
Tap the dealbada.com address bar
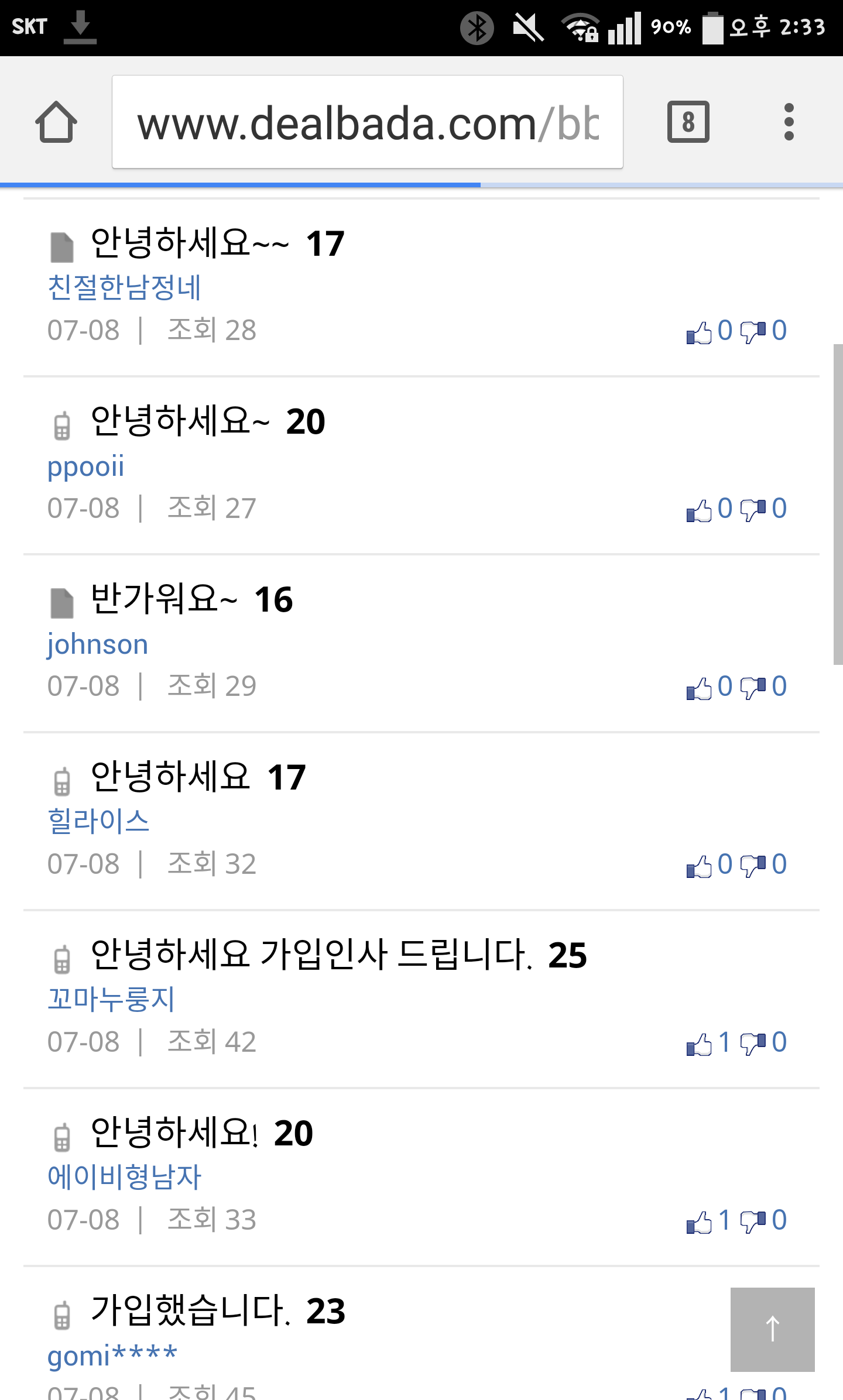(367, 122)
